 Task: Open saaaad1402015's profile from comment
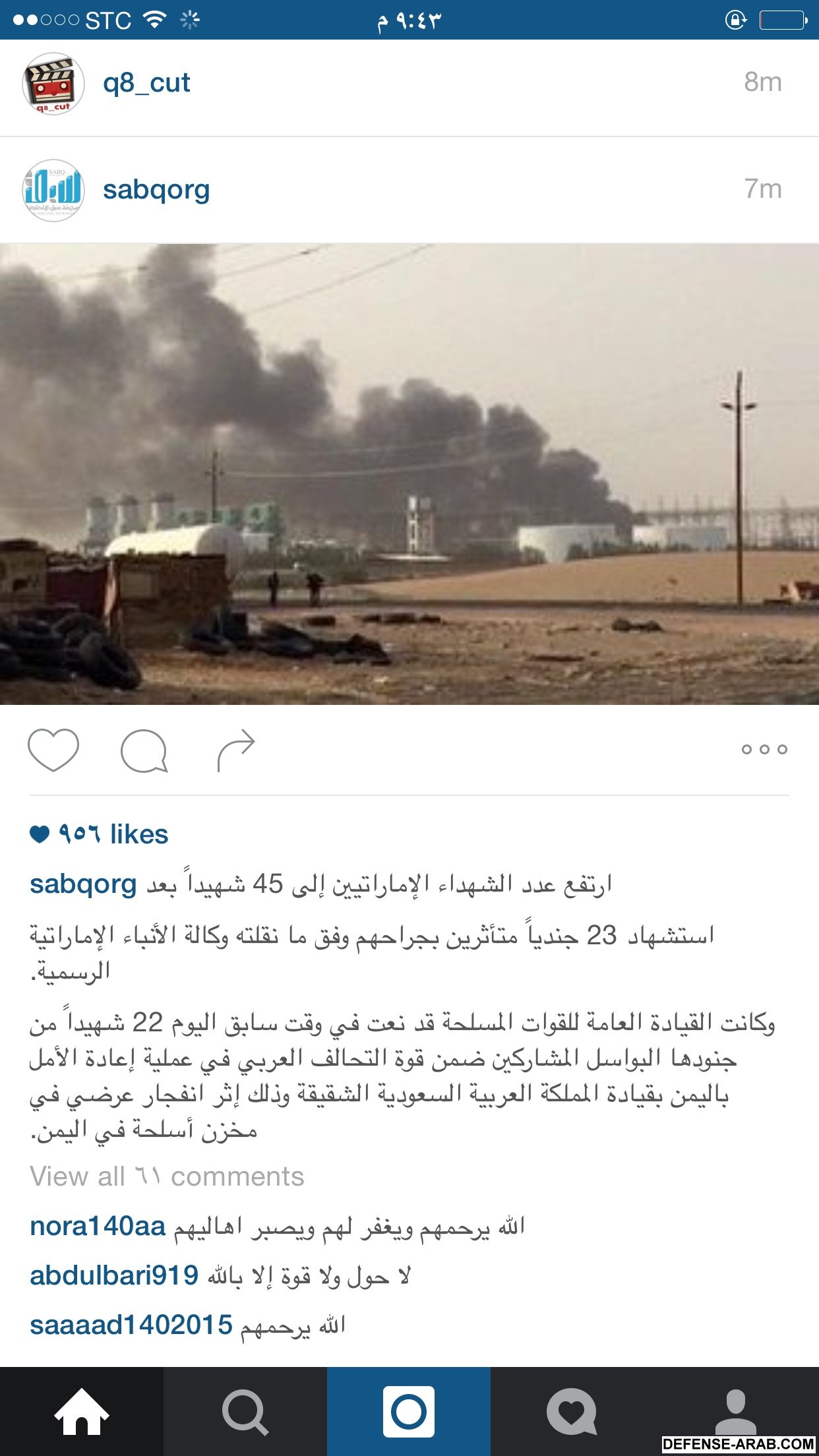[131, 1325]
